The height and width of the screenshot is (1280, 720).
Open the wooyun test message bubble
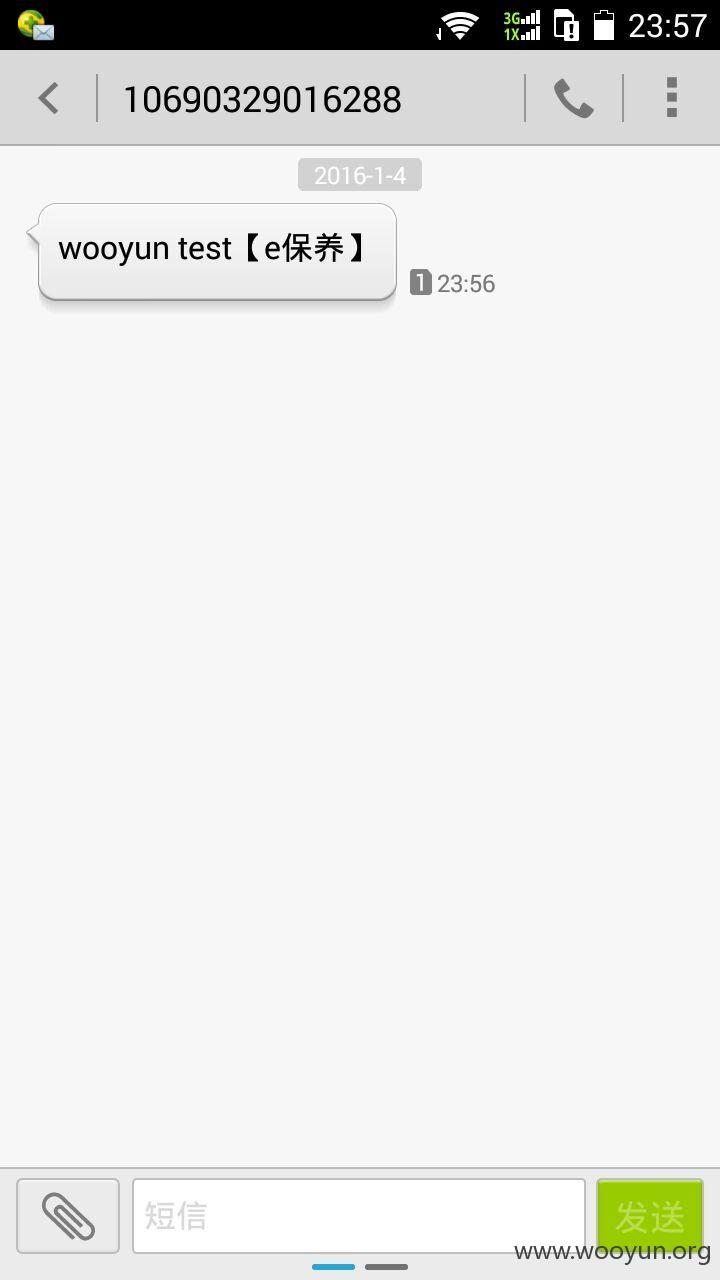click(x=217, y=251)
